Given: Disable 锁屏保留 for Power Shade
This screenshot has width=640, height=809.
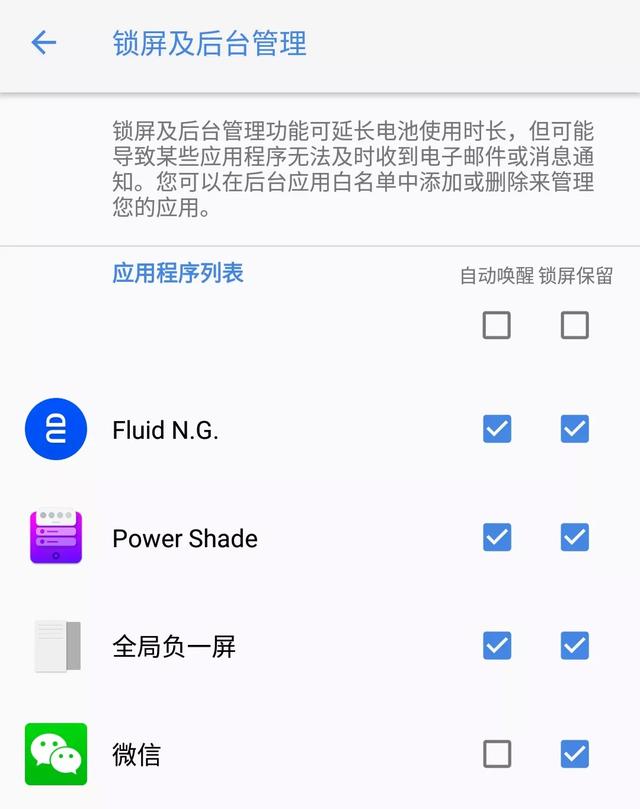Looking at the screenshot, I should point(575,537).
